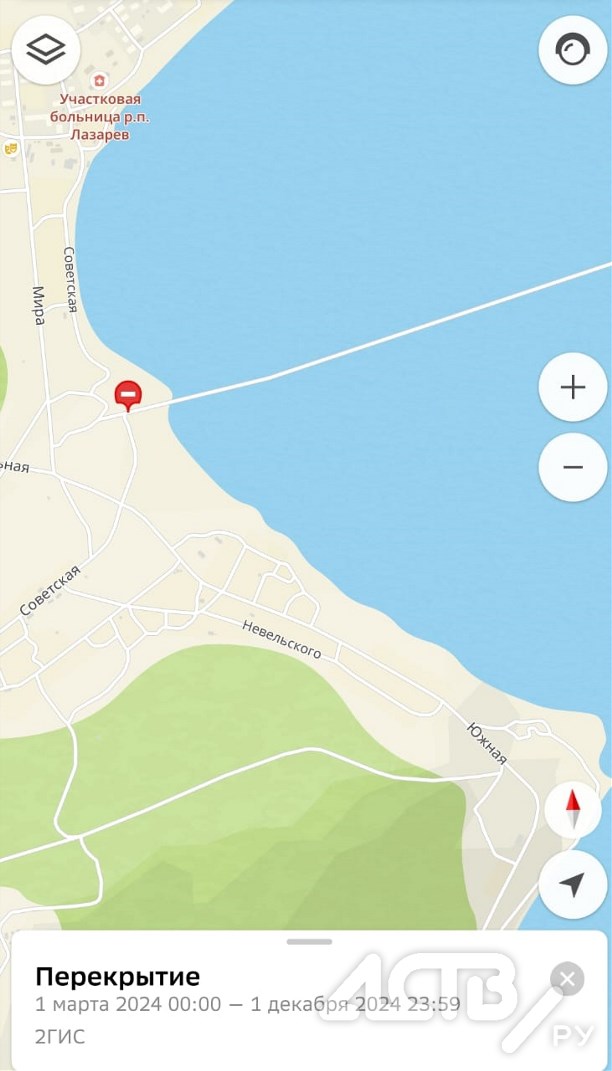Open the map layers selector
This screenshot has height=1071, width=612.
46,49
